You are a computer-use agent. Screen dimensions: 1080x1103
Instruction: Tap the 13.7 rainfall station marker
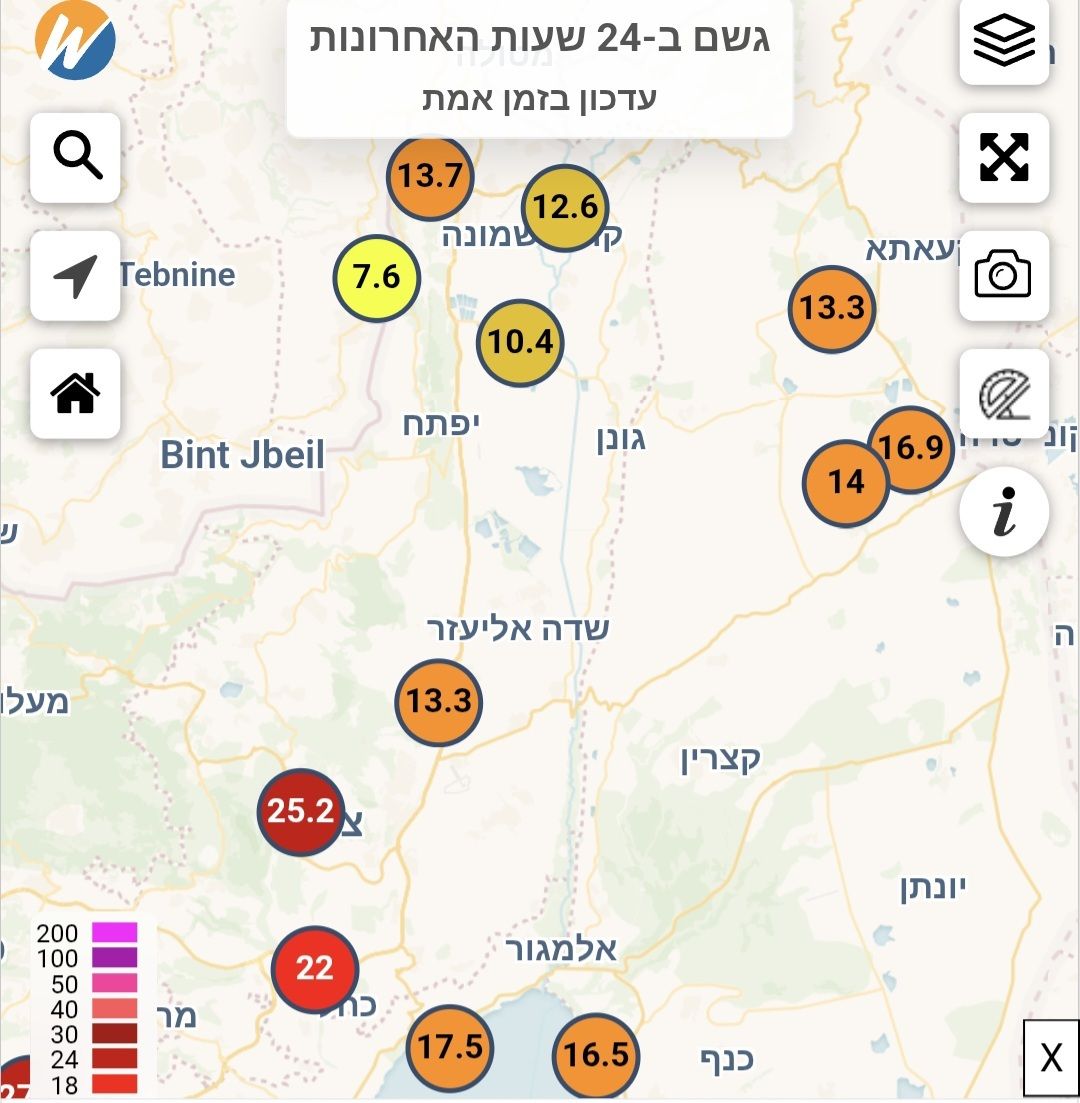(x=429, y=177)
